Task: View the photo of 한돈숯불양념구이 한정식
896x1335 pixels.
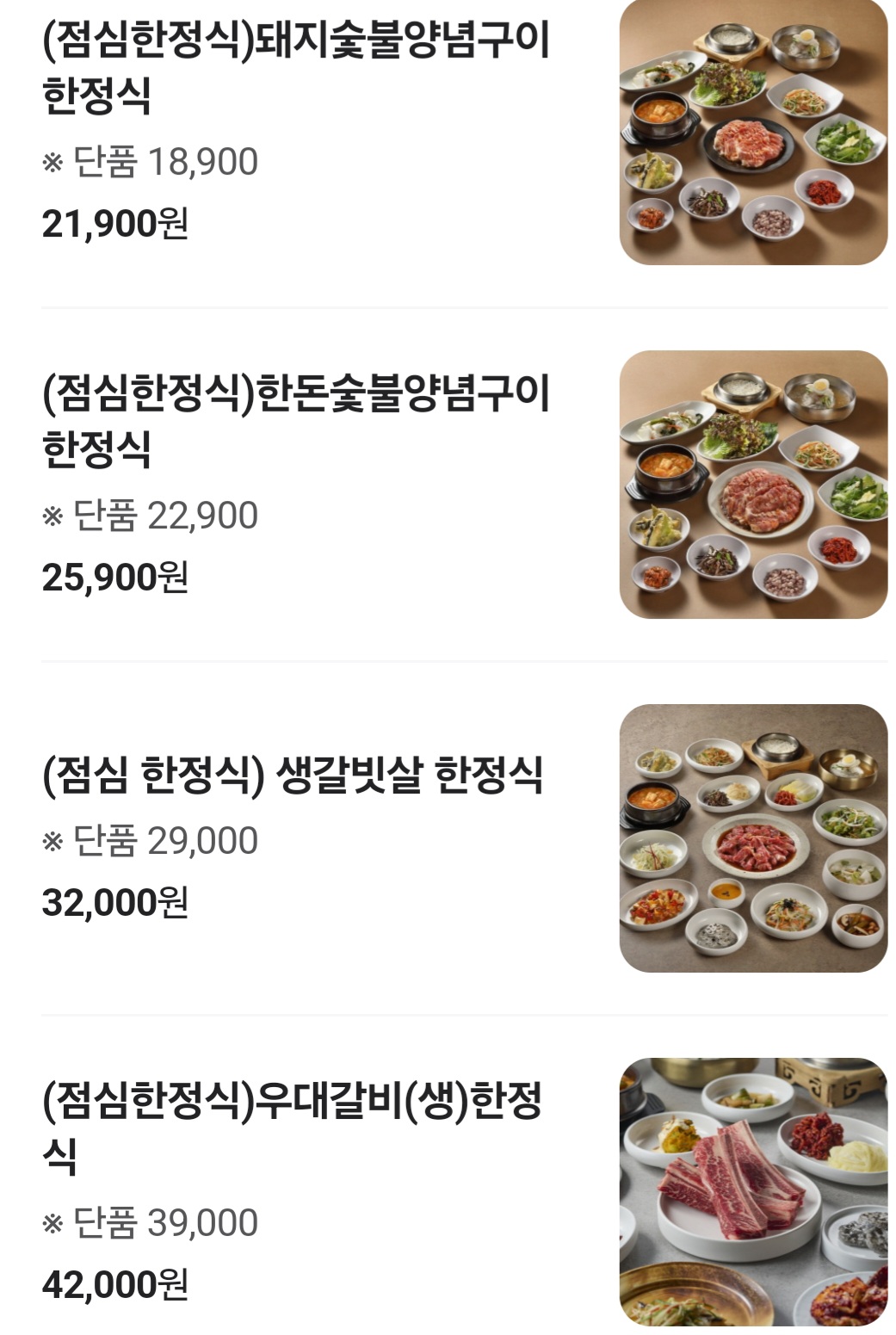Action: tap(753, 485)
